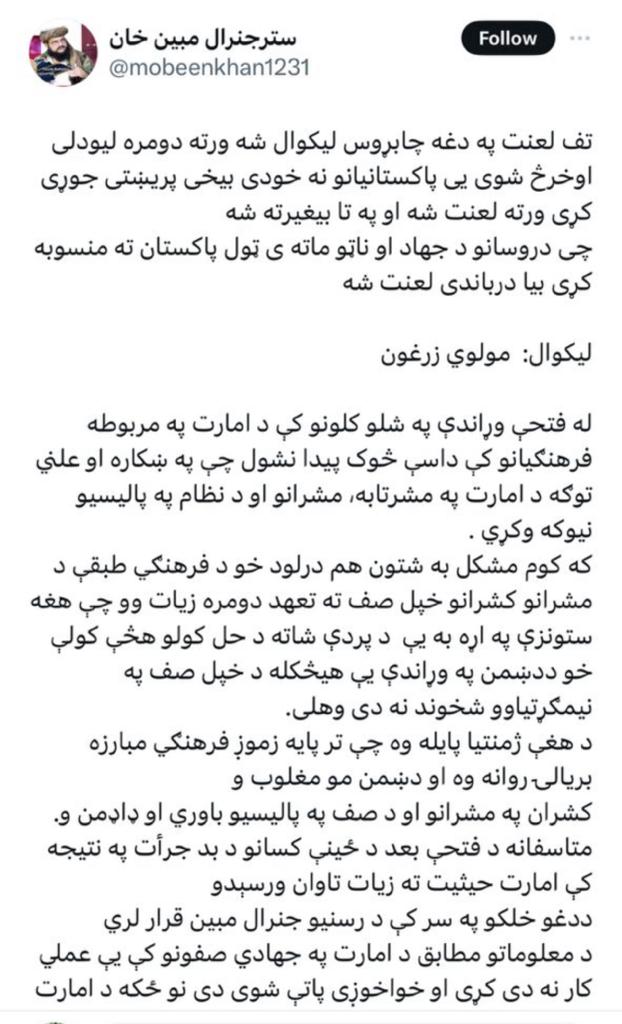Open the post's three-dot overflow menu
Image resolution: width=622 pixels, height=1024 pixels.
click(x=579, y=38)
